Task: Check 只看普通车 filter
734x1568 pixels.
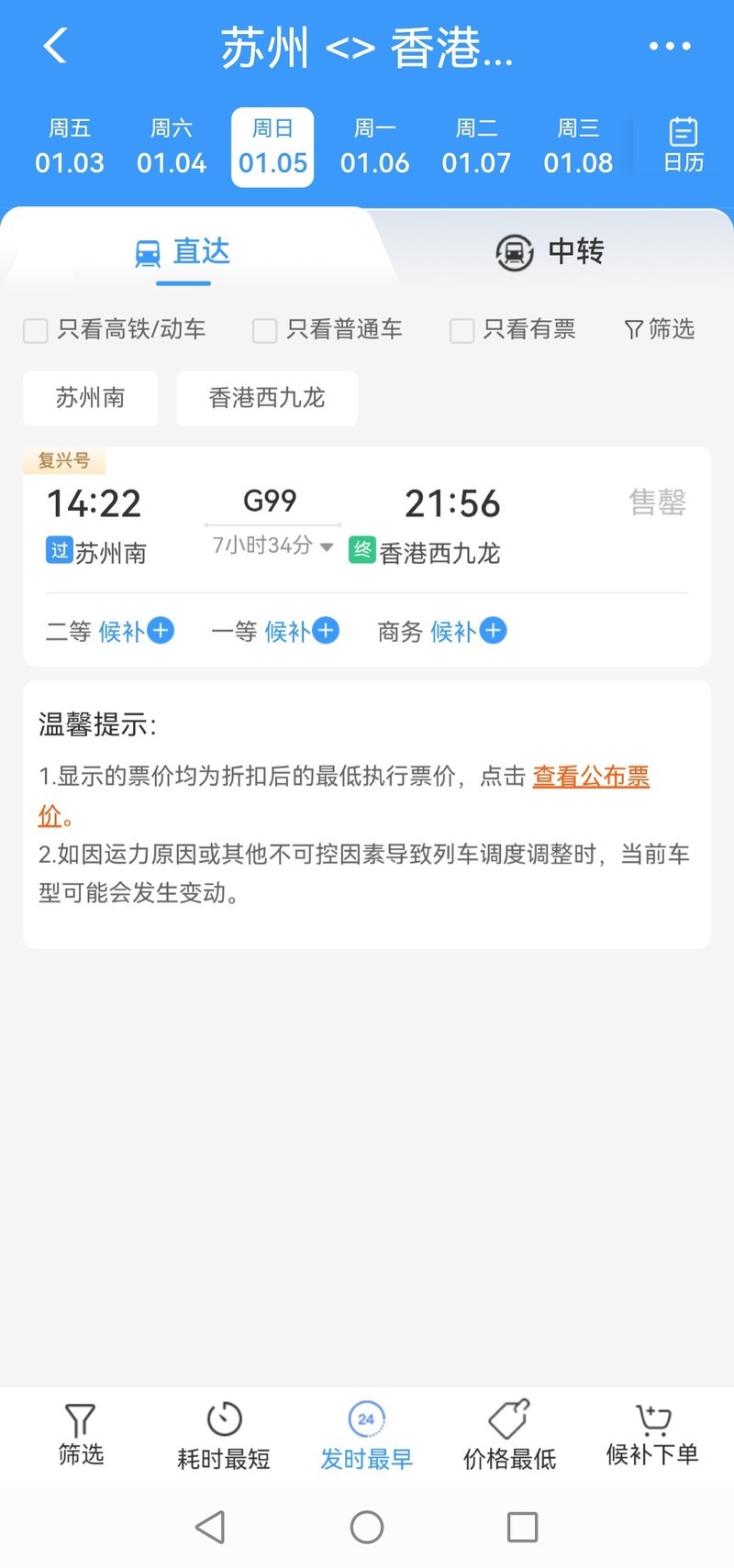Action: (265, 330)
